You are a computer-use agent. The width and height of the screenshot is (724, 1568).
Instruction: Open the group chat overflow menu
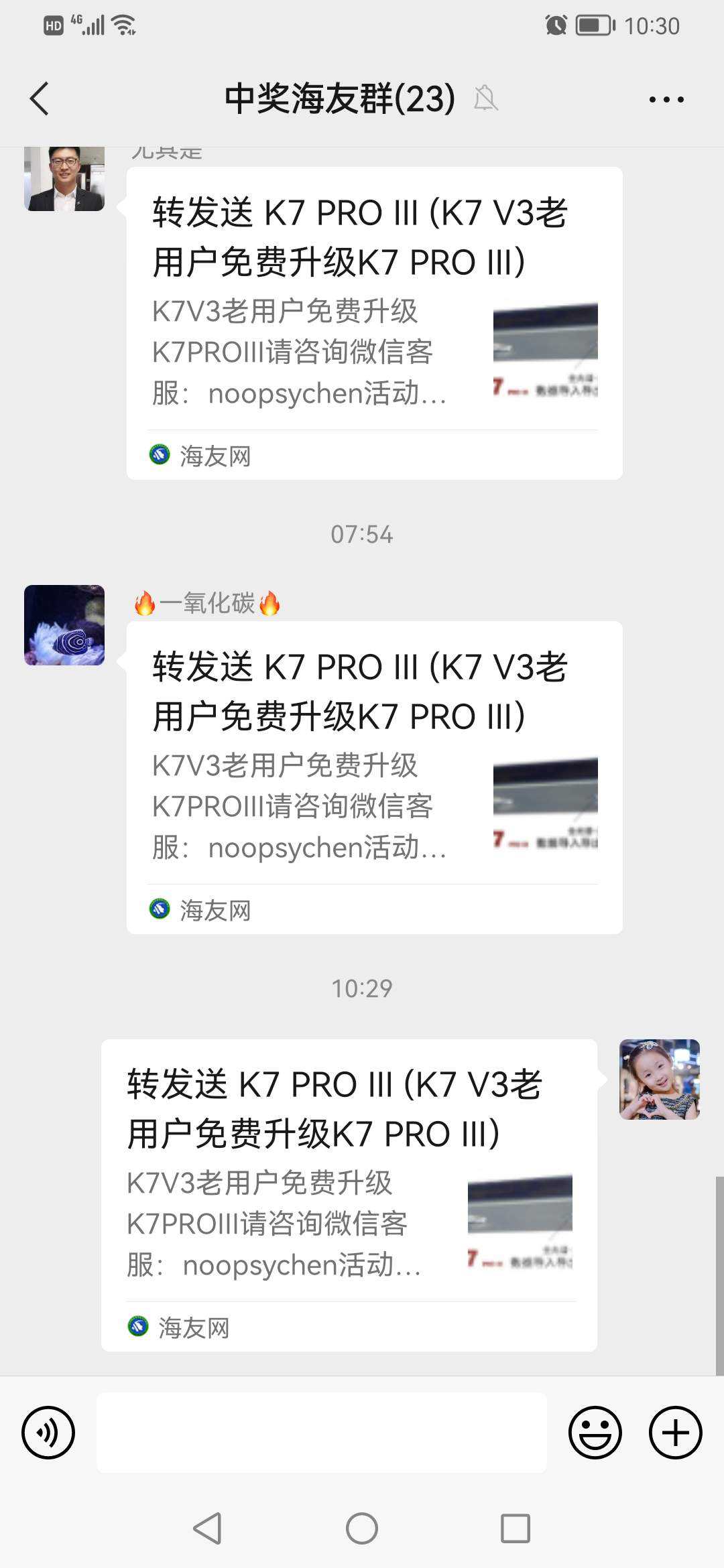tap(666, 100)
